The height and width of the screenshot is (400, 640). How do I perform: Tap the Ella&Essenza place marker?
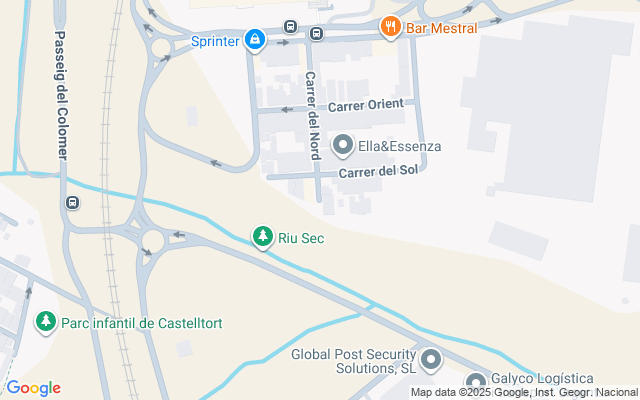(x=343, y=146)
